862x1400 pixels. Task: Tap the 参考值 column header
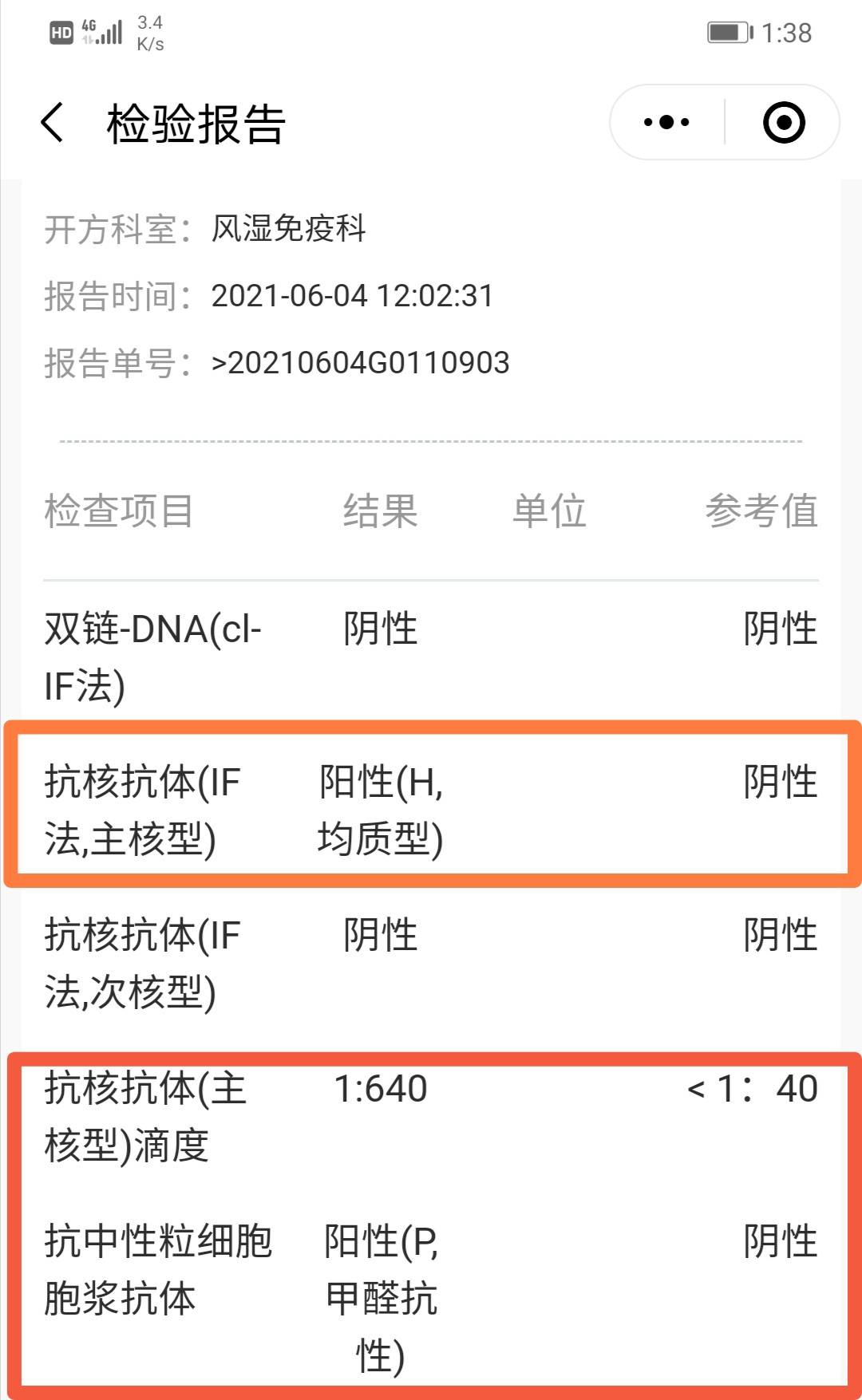coord(762,513)
